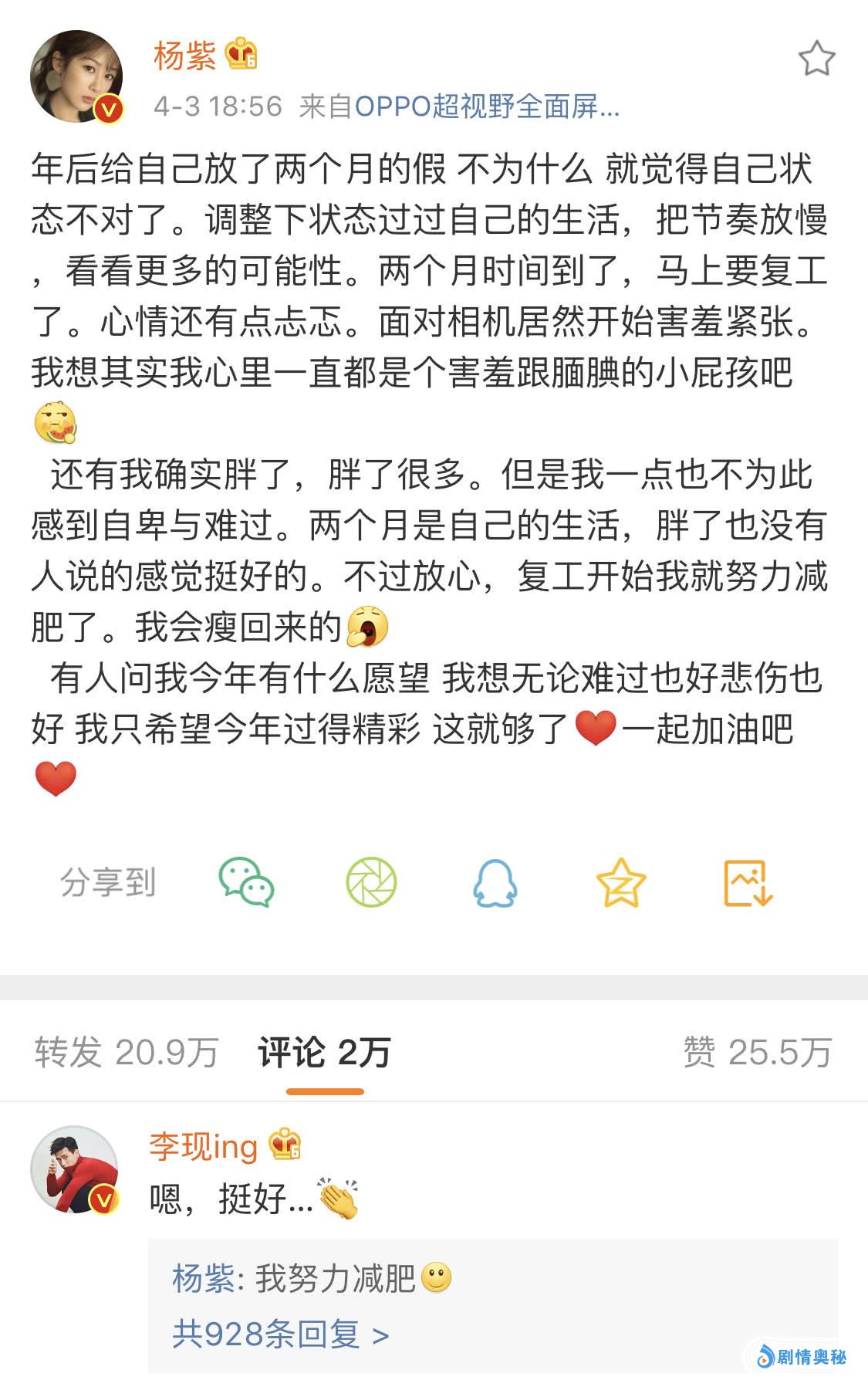Select the 评论 2万 tab

[325, 1052]
